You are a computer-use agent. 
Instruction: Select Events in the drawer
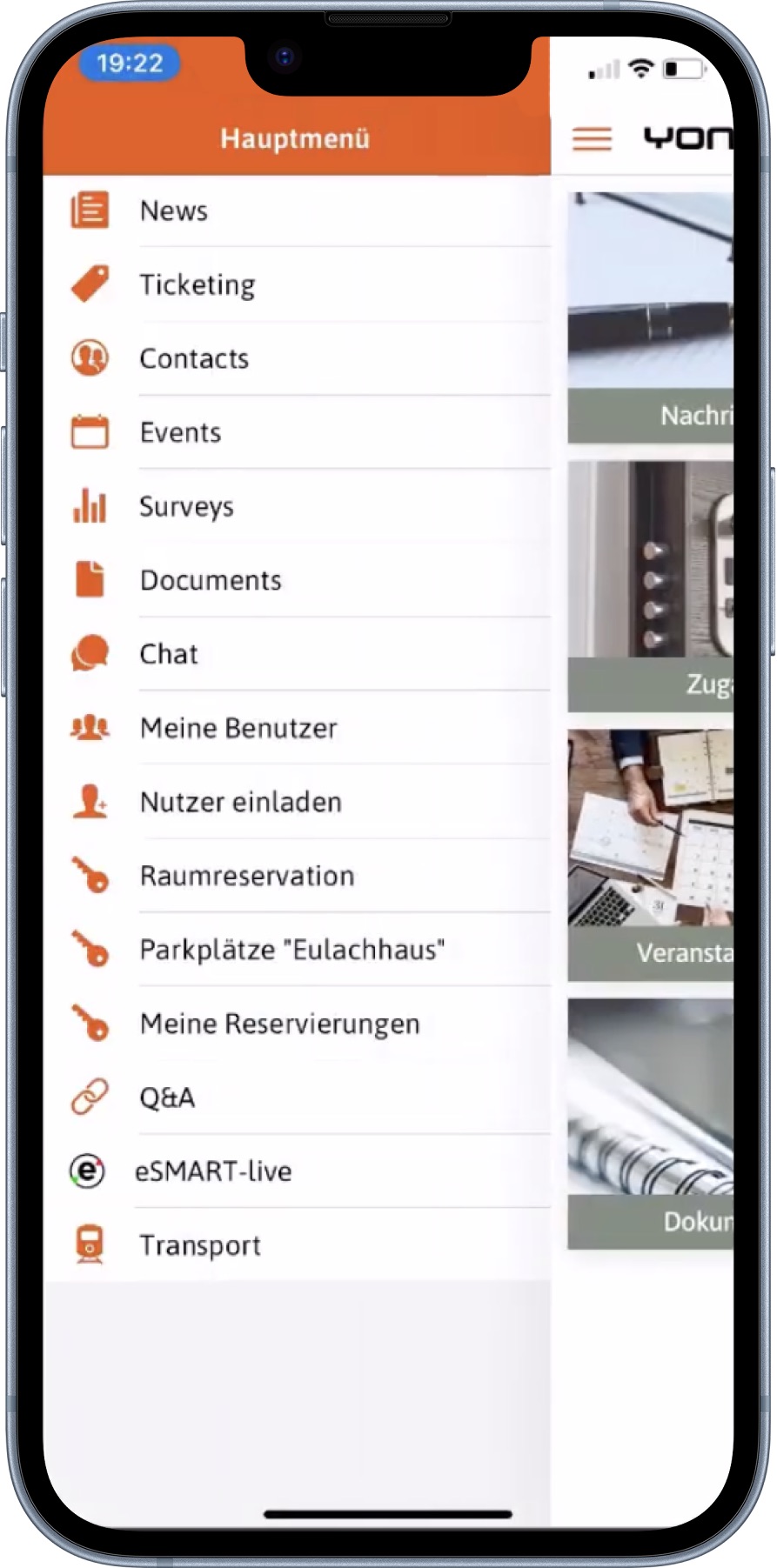(297, 433)
